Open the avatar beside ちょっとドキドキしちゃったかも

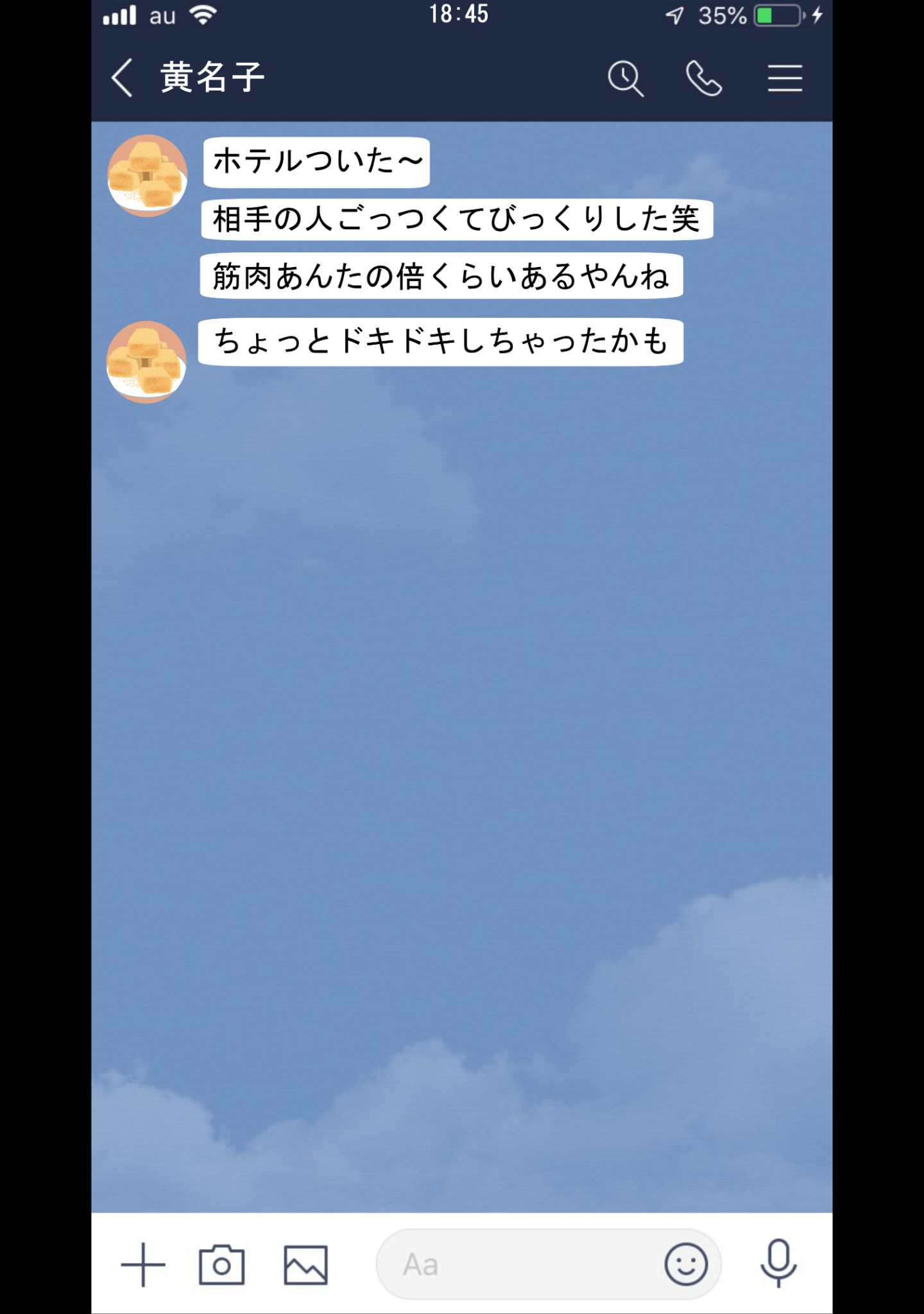tap(146, 362)
